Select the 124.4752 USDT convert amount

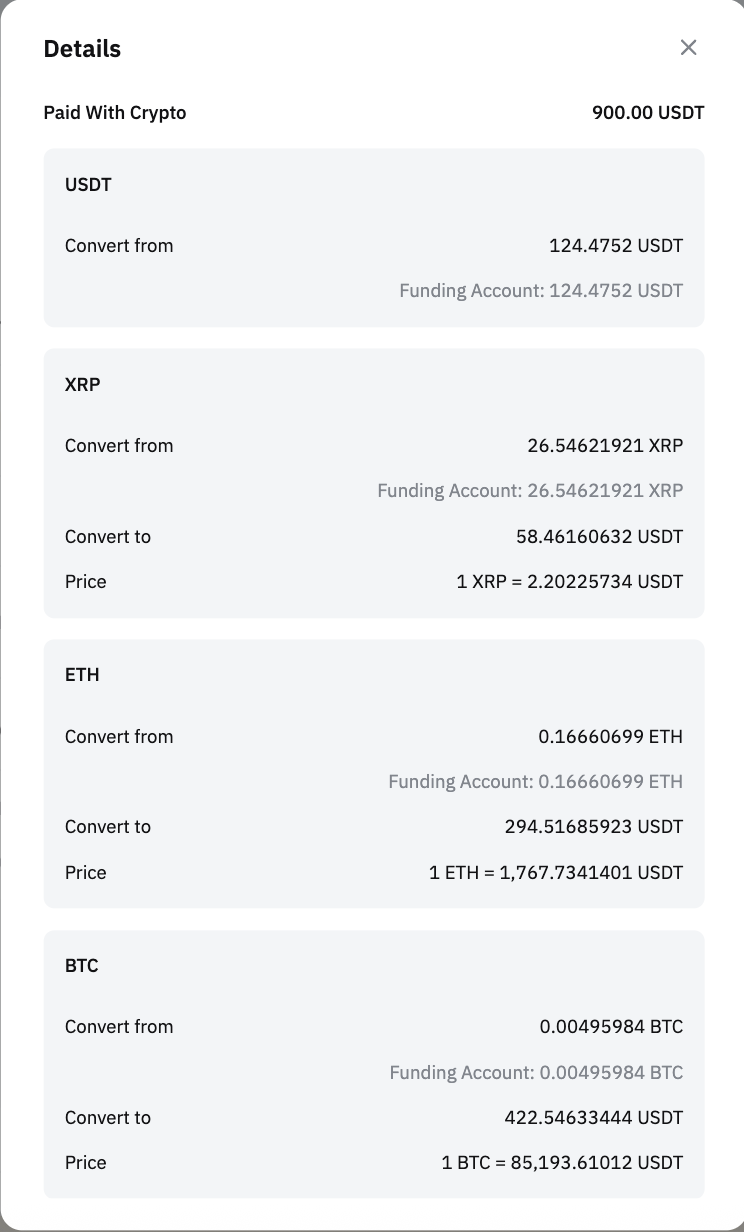point(616,245)
